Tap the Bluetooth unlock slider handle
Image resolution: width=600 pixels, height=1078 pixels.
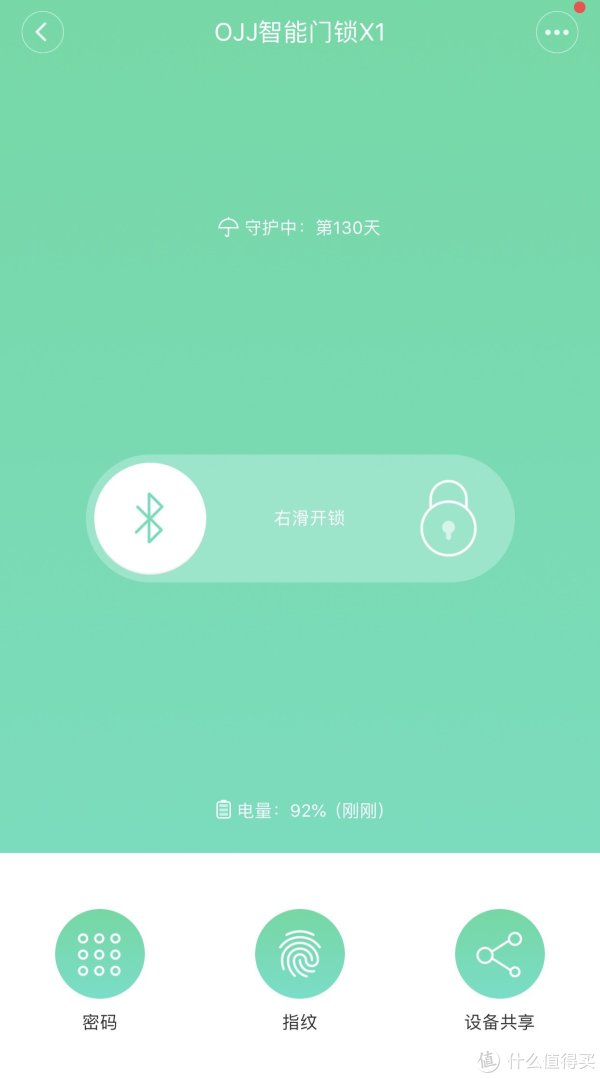(150, 518)
